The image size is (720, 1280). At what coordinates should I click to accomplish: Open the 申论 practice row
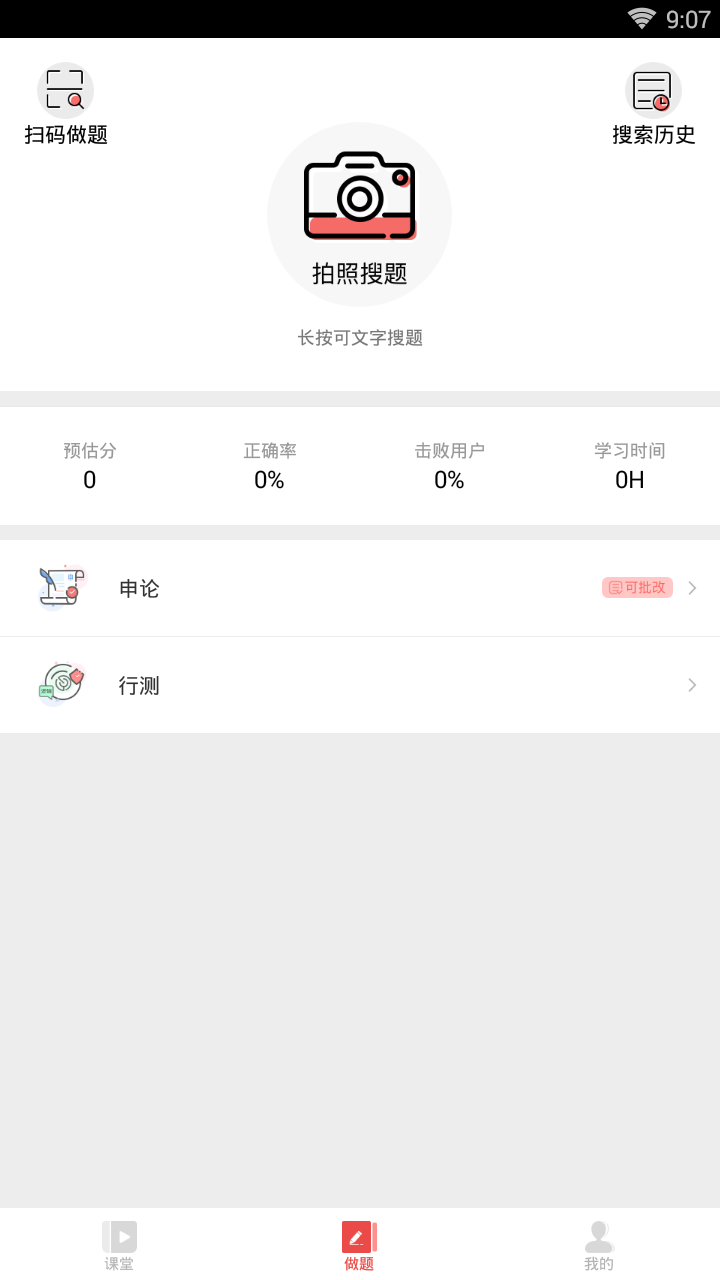tap(360, 588)
